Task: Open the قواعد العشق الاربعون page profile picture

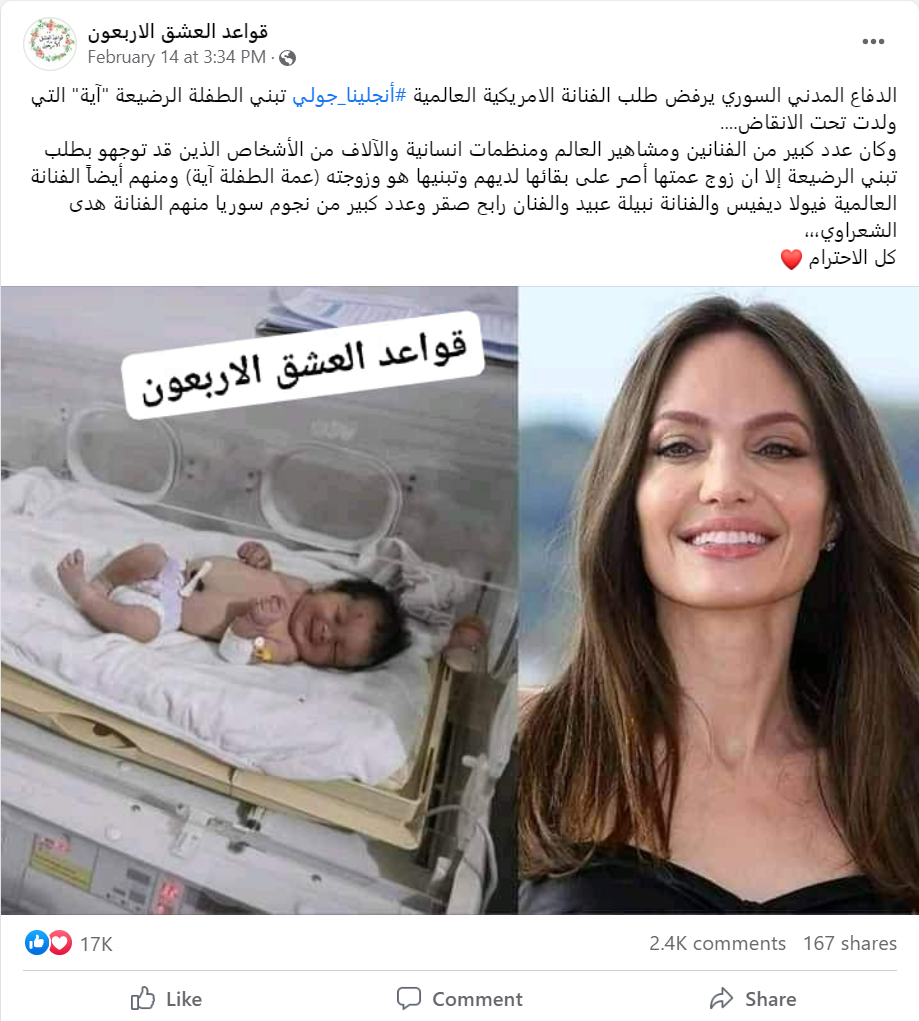Action: tap(50, 43)
